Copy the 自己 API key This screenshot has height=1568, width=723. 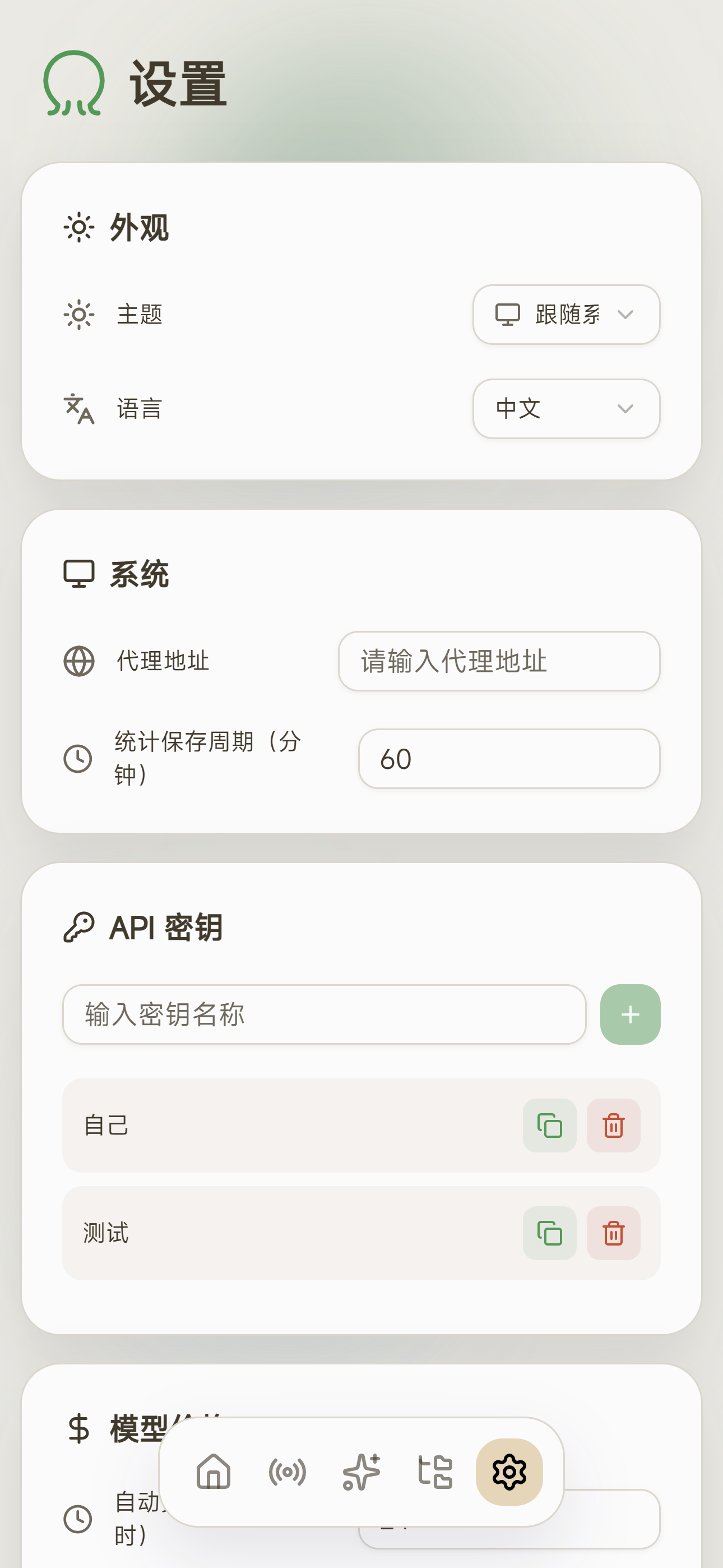[x=549, y=1126]
